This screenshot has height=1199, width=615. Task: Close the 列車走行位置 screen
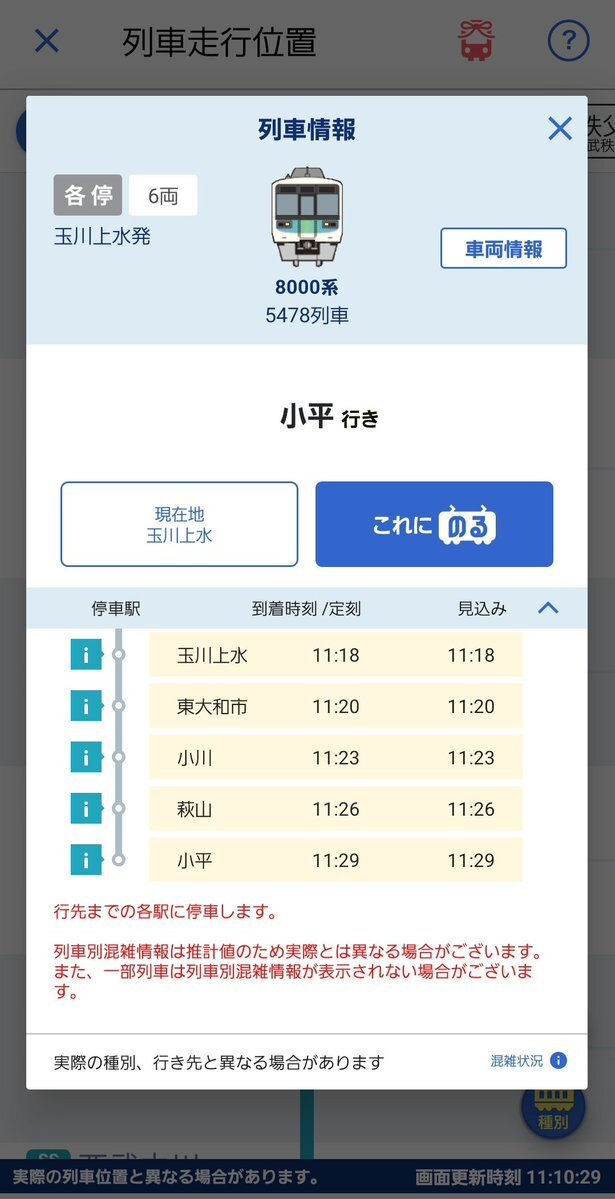tap(47, 41)
